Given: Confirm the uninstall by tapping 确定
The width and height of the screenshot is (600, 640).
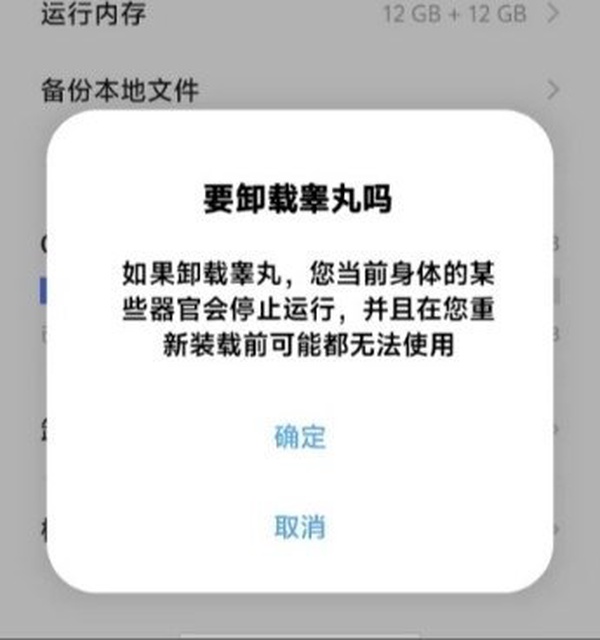Looking at the screenshot, I should [x=300, y=437].
